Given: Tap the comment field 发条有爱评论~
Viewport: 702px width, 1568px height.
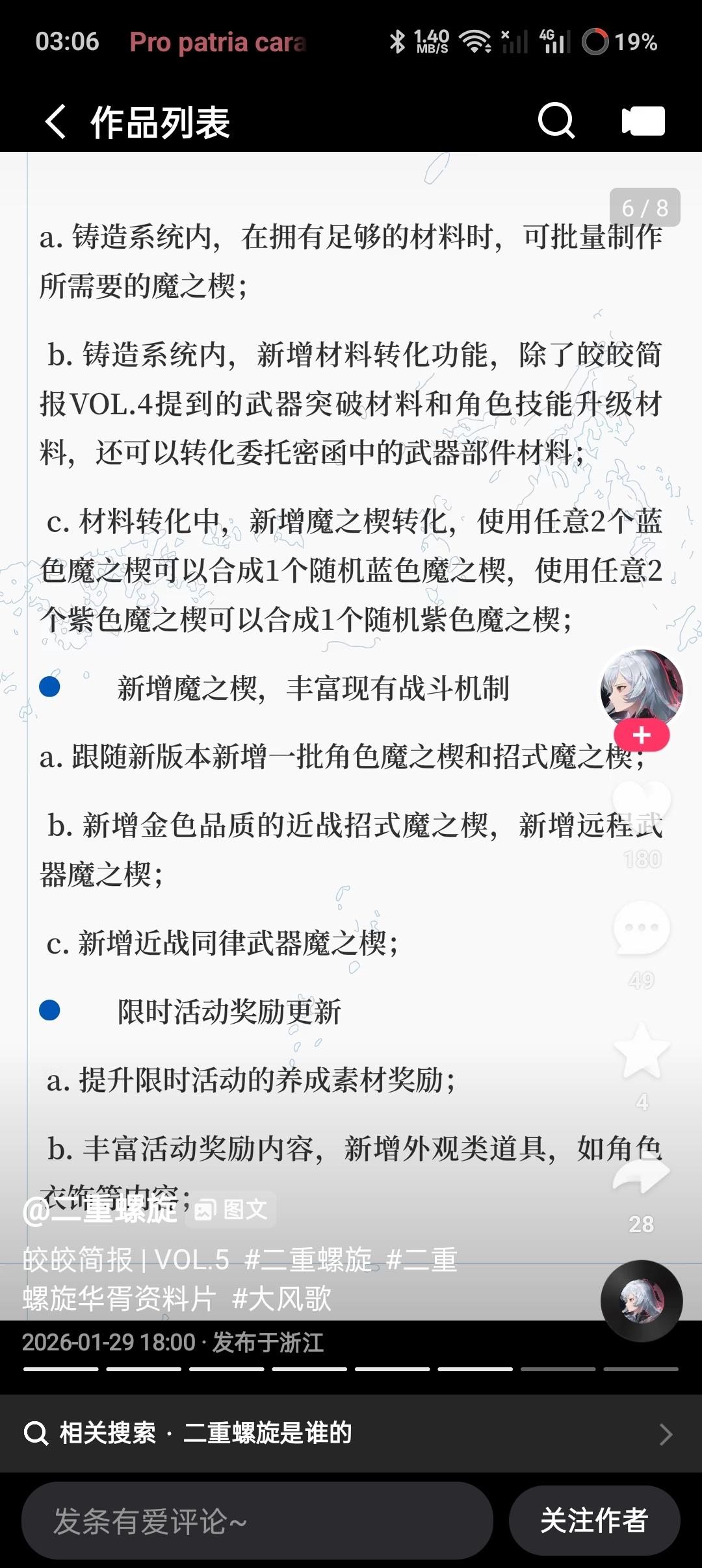Looking at the screenshot, I should click(257, 1521).
